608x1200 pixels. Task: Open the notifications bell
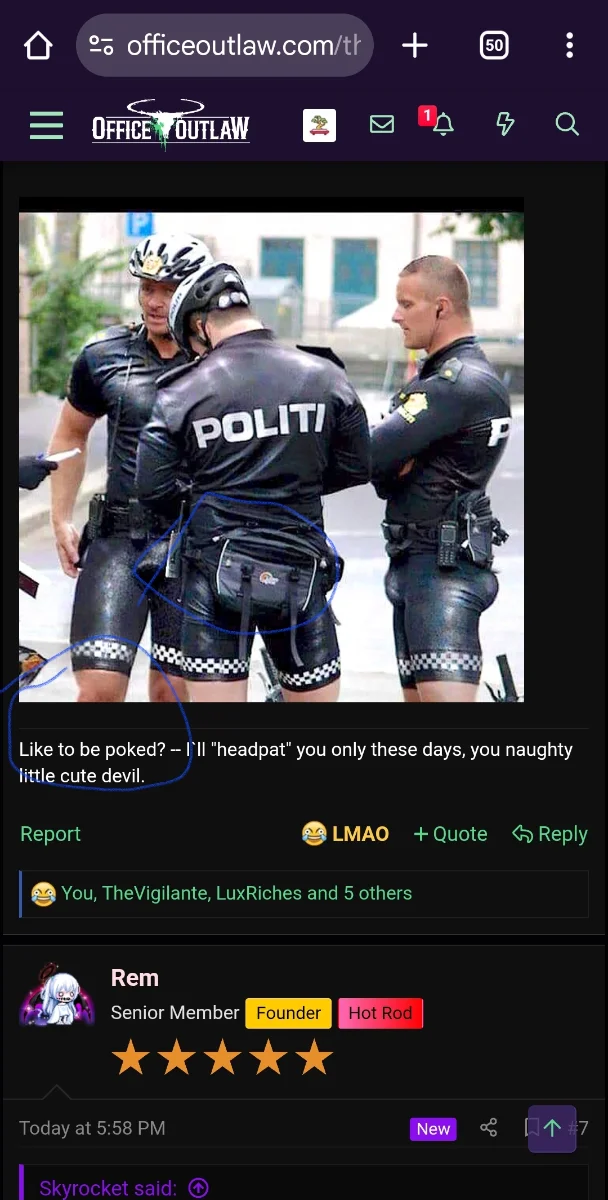tap(442, 124)
